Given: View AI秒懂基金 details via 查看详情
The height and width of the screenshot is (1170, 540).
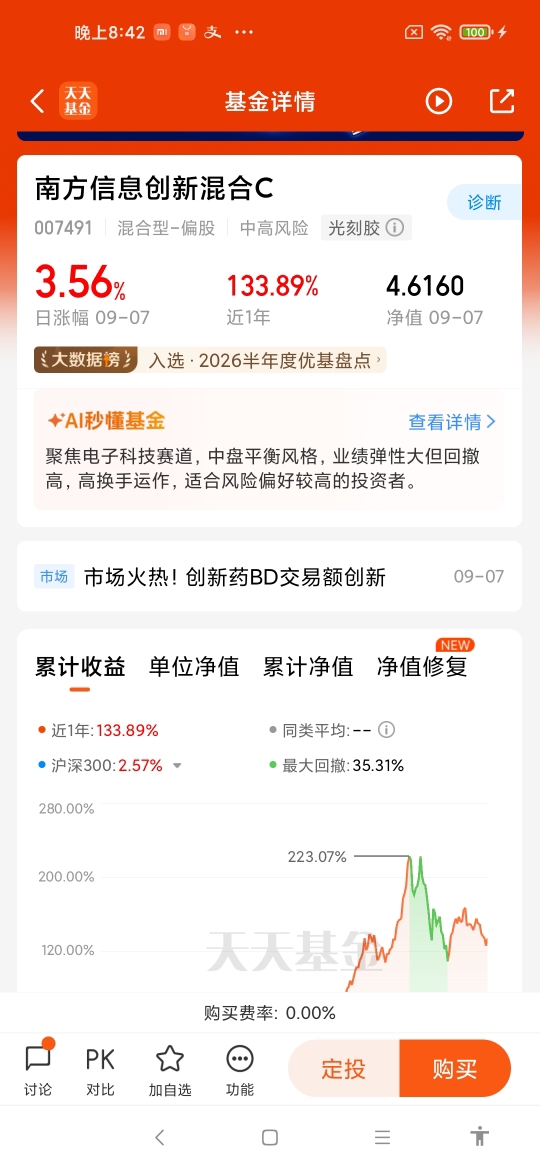Looking at the screenshot, I should 452,422.
